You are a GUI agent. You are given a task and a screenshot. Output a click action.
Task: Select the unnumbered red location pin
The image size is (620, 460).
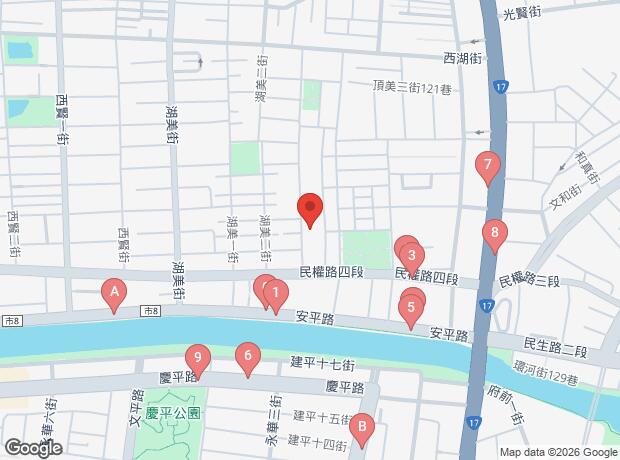coord(310,208)
